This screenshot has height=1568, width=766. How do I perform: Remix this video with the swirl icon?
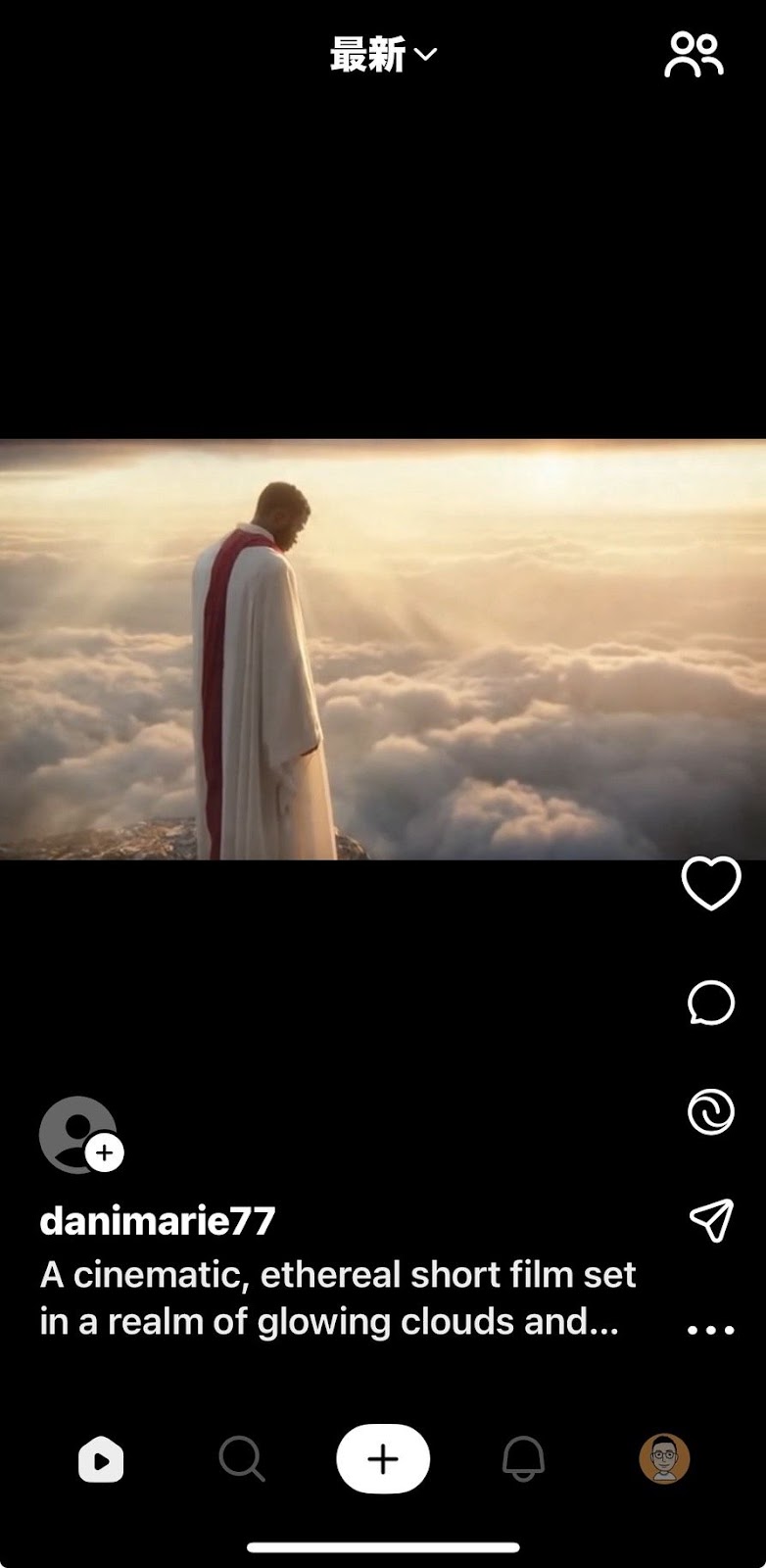710,1112
